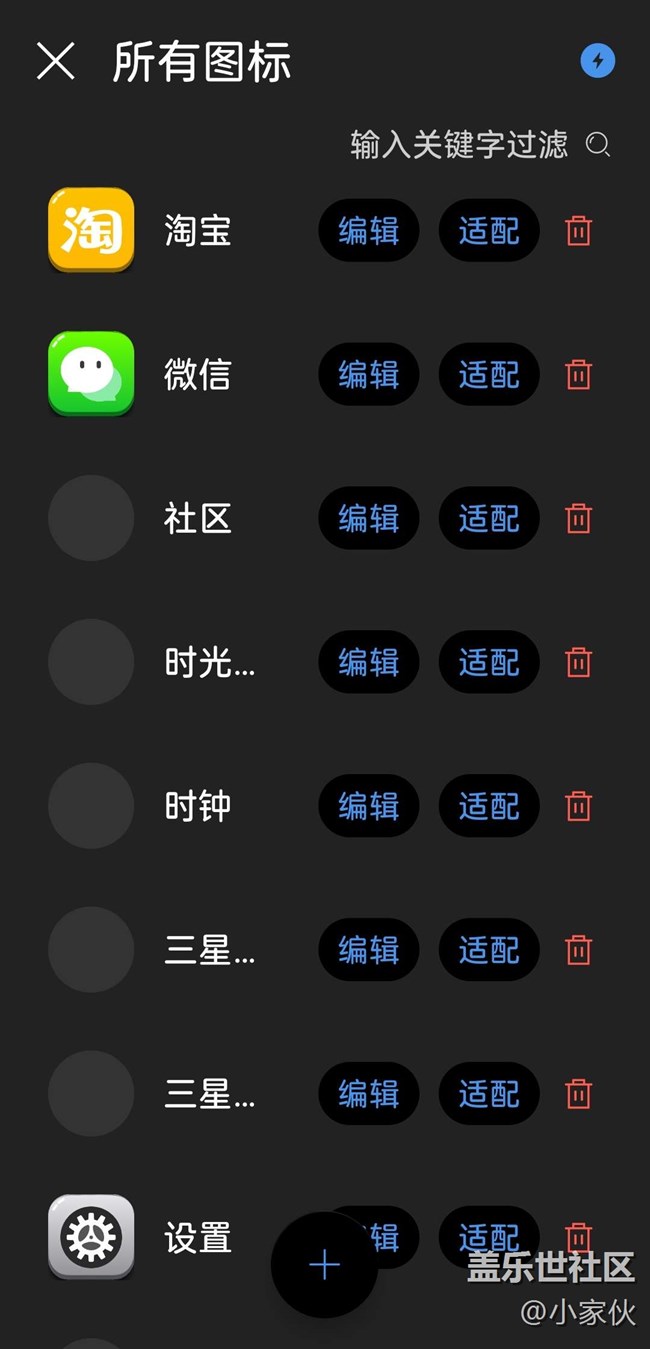Open 编辑 for the 社区 row
This screenshot has height=1349, width=650.
[368, 518]
